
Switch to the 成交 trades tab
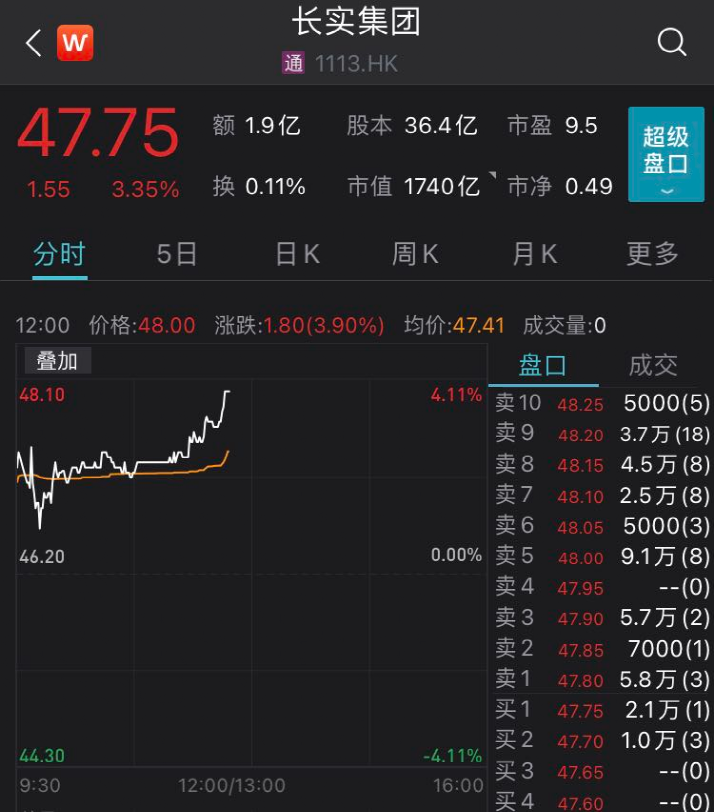click(x=652, y=366)
